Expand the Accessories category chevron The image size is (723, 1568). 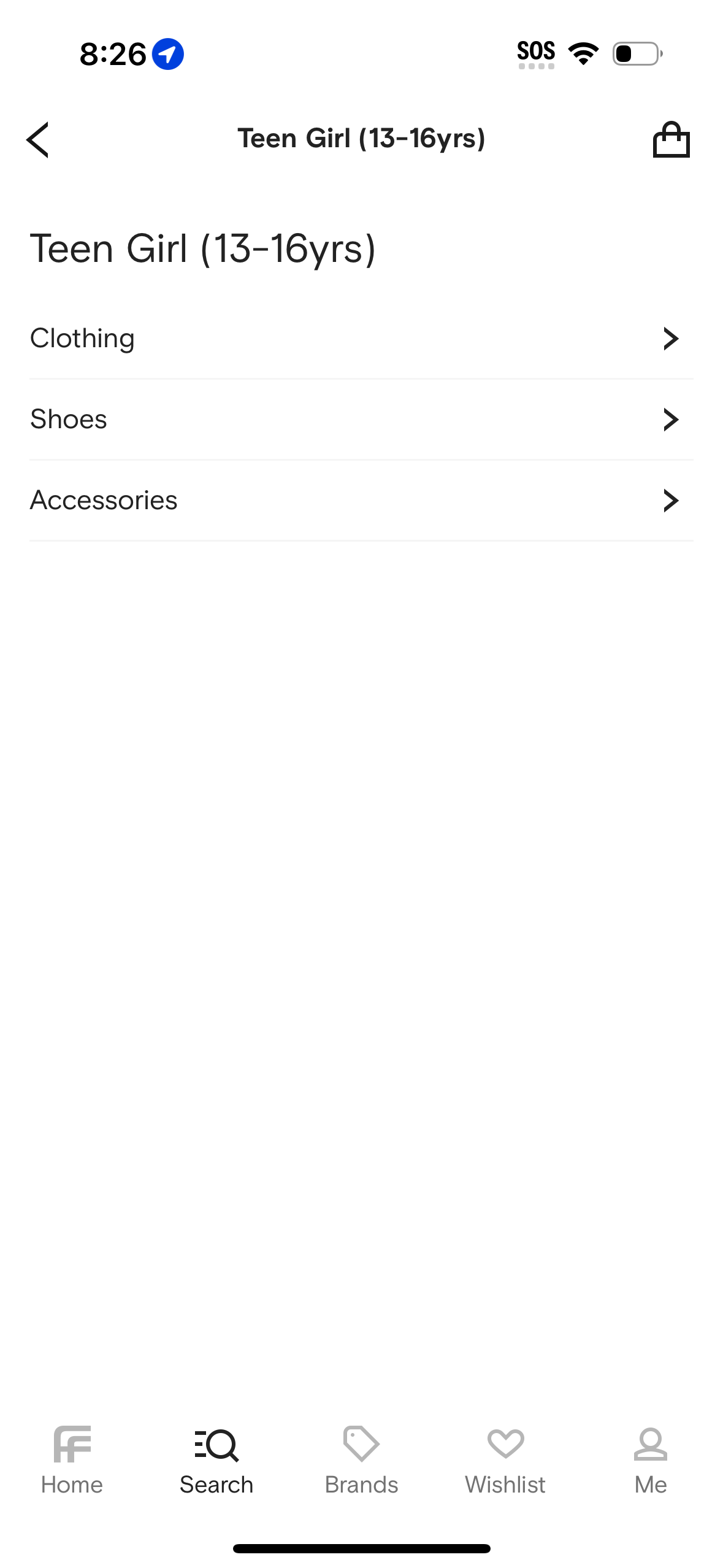point(671,500)
